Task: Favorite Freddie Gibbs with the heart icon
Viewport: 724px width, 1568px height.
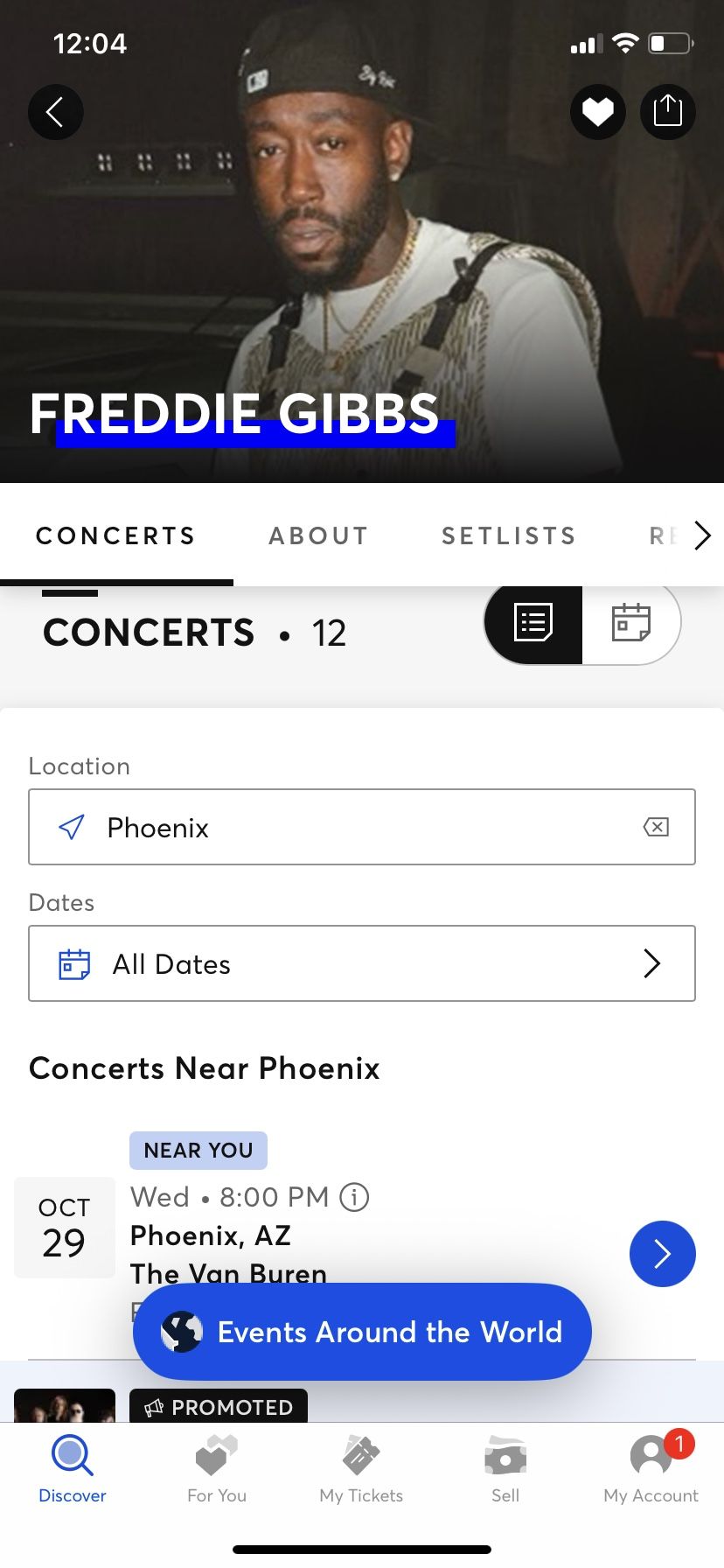Action: [598, 112]
